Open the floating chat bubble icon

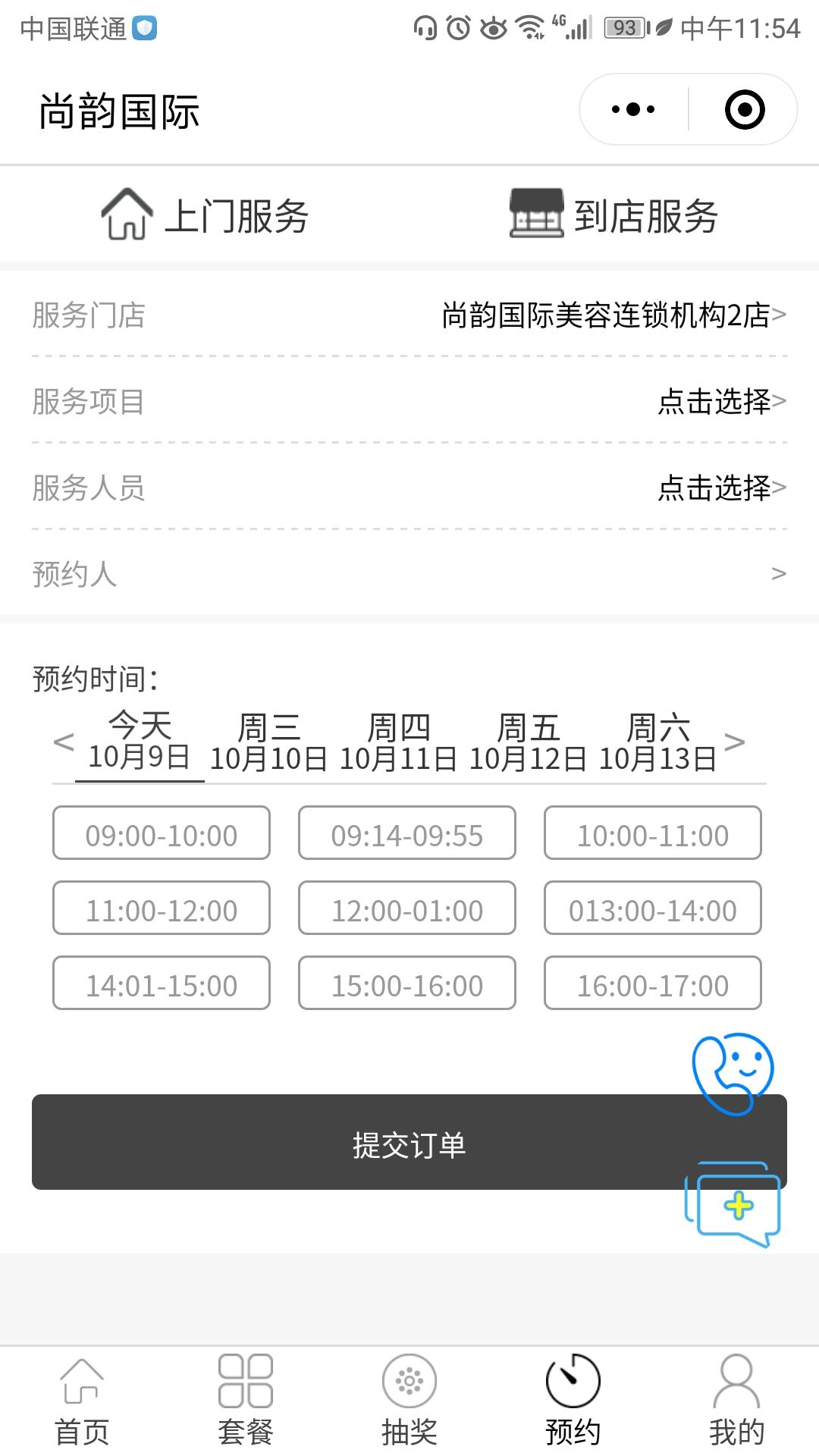(733, 1204)
